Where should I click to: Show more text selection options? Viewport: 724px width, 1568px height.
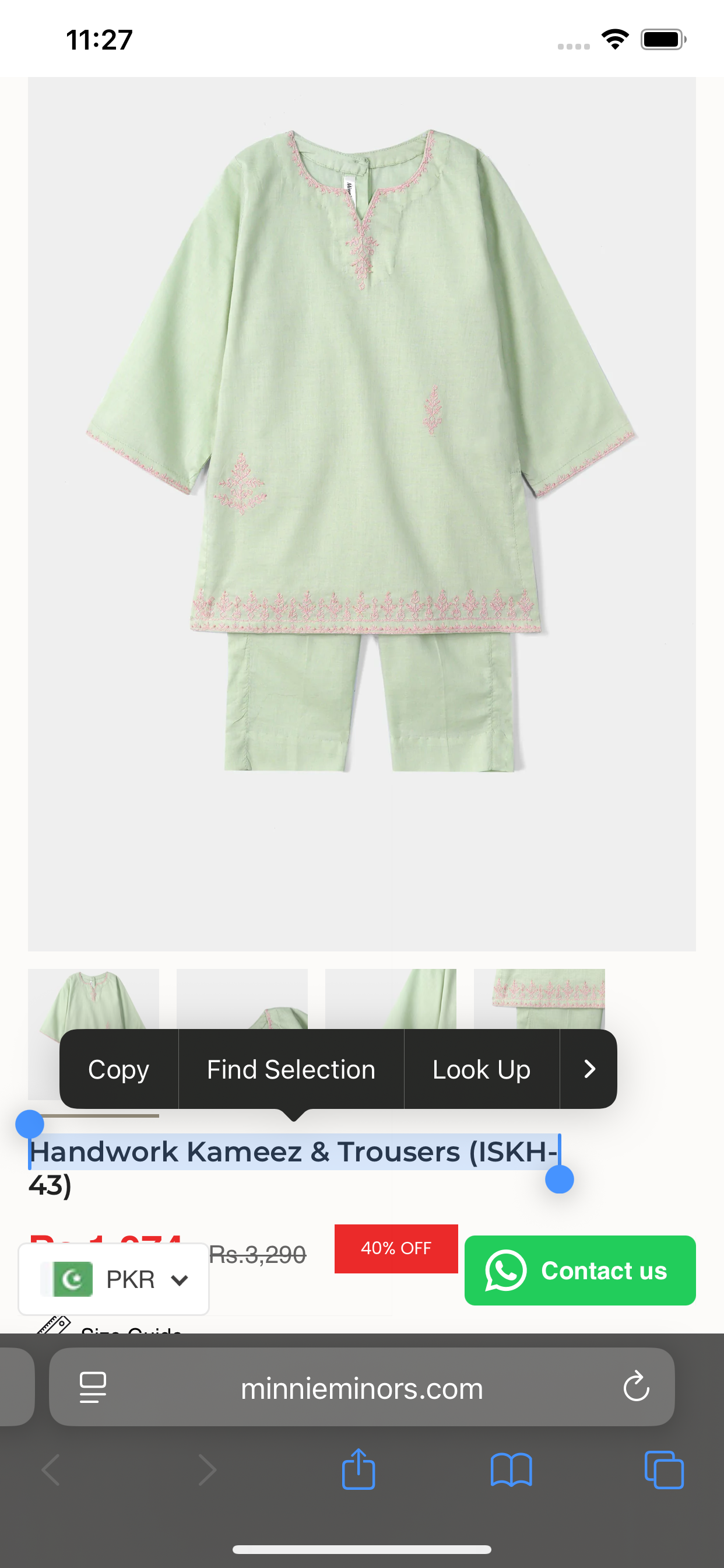[x=588, y=1069]
